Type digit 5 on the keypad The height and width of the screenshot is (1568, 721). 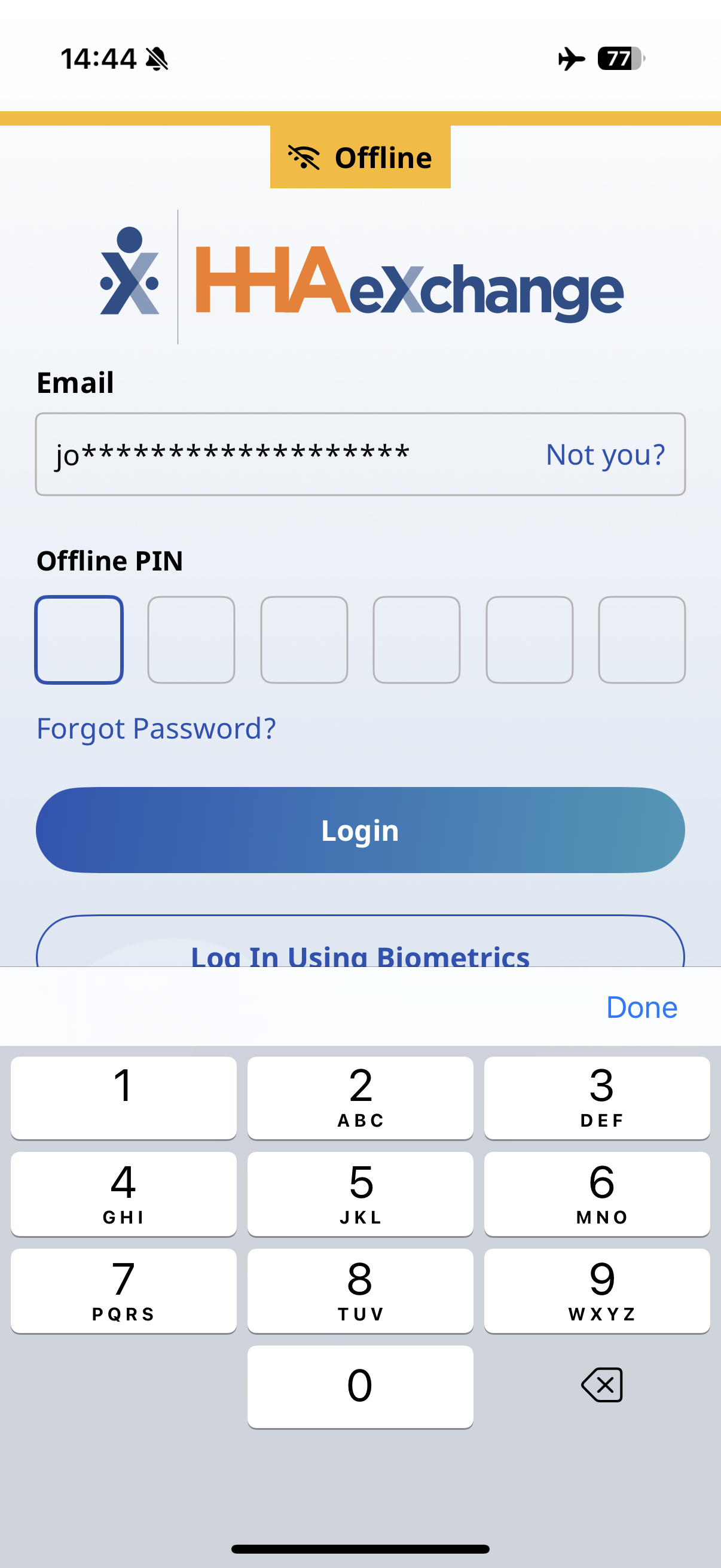pyautogui.click(x=360, y=1194)
